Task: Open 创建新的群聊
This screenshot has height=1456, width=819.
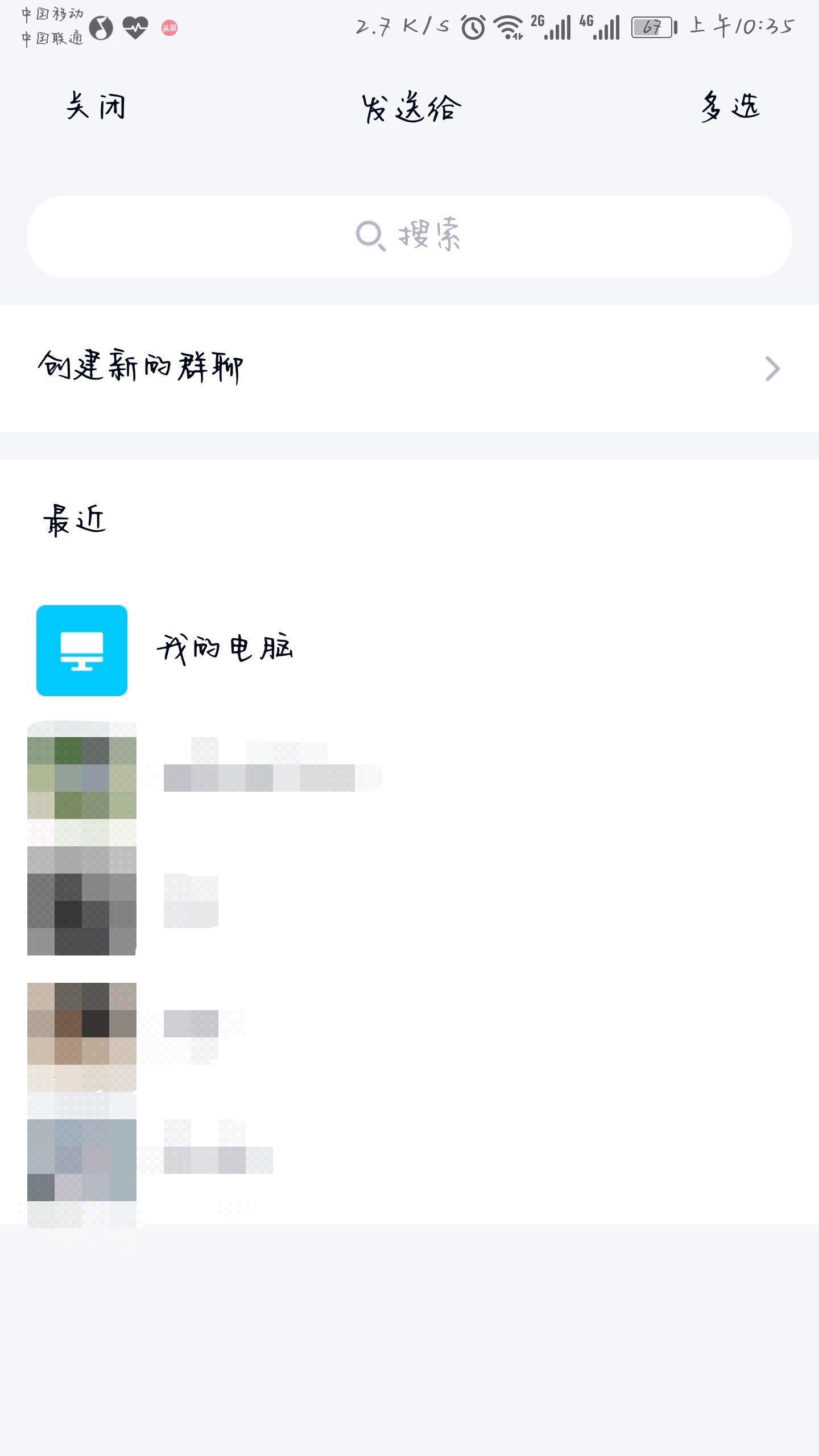Action: (409, 368)
